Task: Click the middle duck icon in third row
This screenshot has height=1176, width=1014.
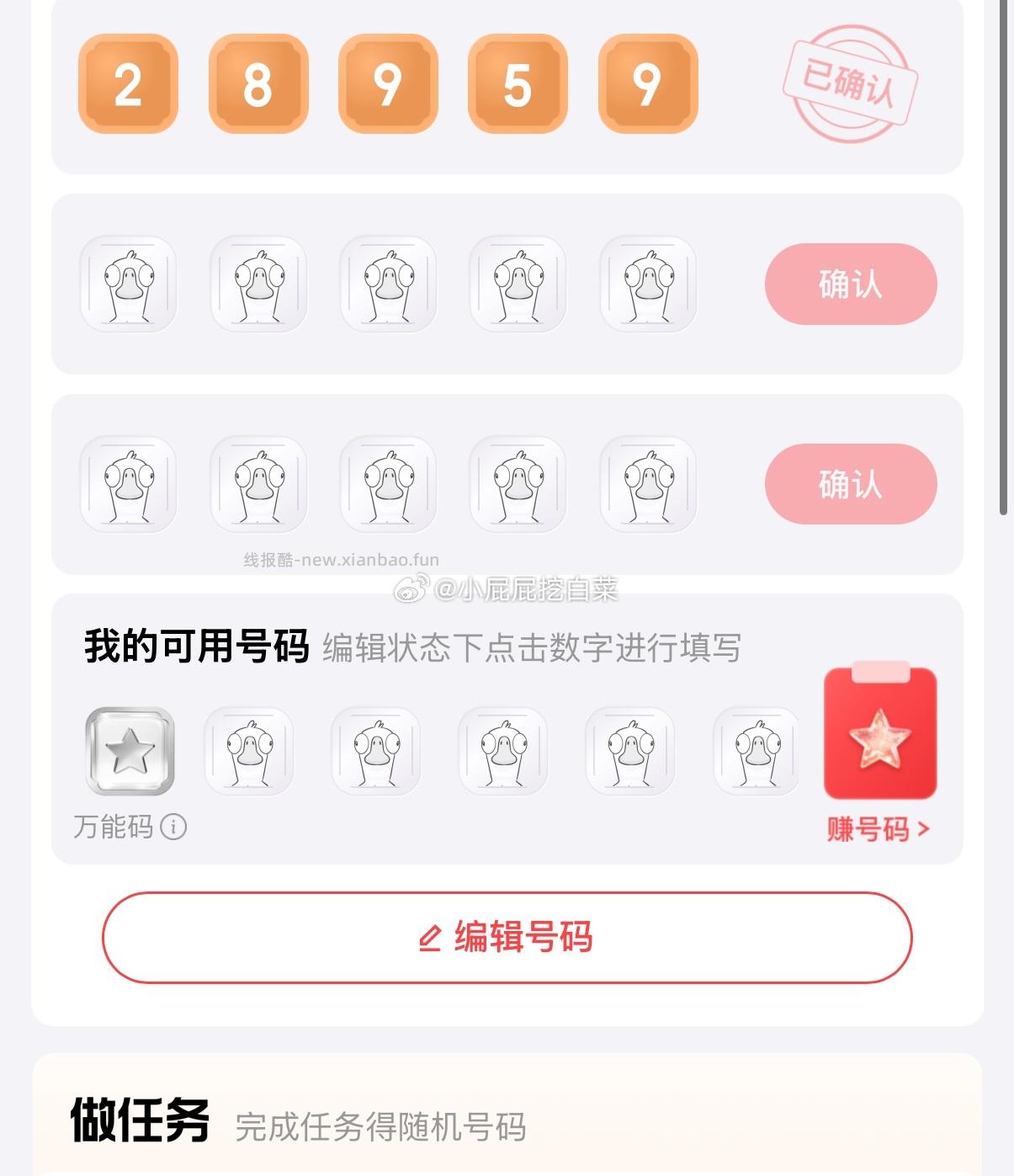Action: [x=389, y=484]
